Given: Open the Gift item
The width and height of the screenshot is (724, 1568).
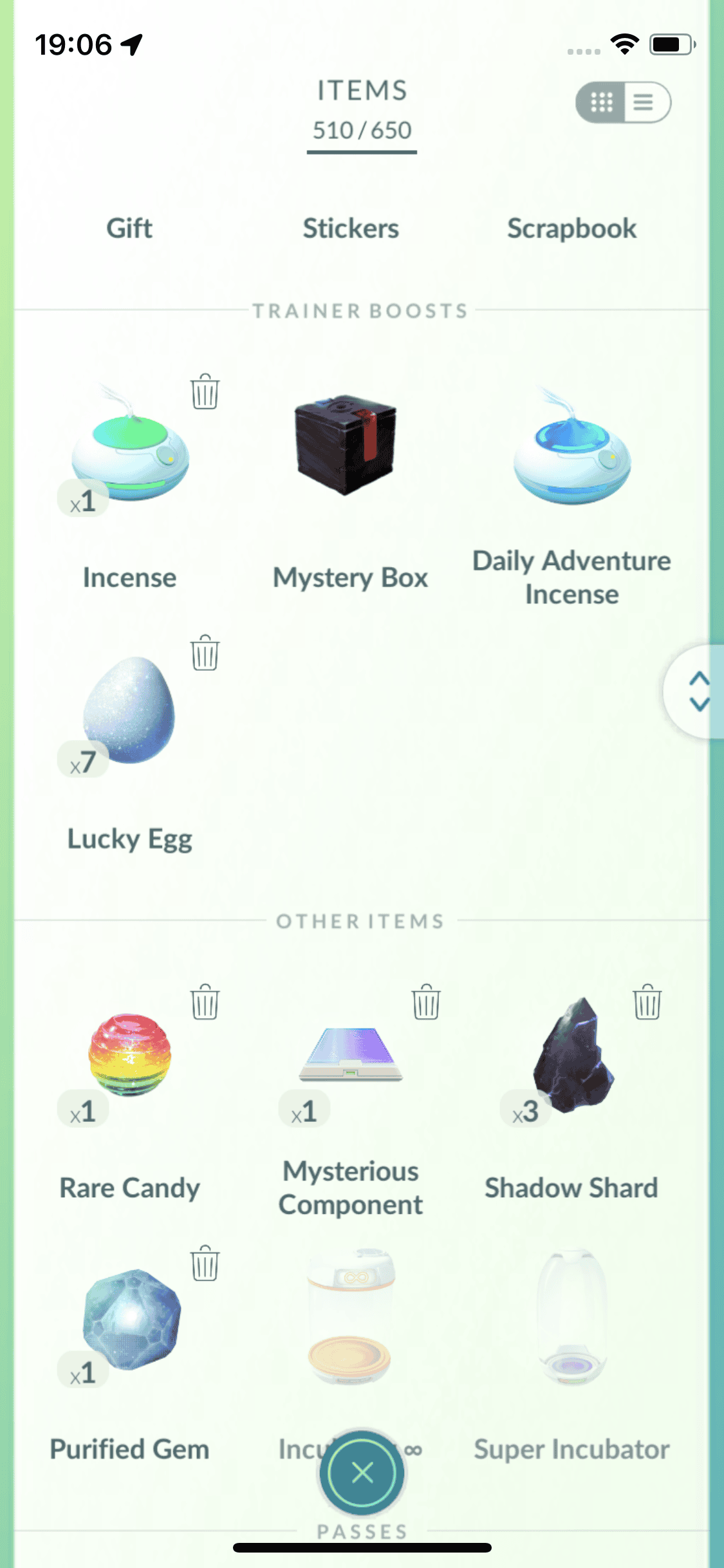Looking at the screenshot, I should click(x=129, y=229).
